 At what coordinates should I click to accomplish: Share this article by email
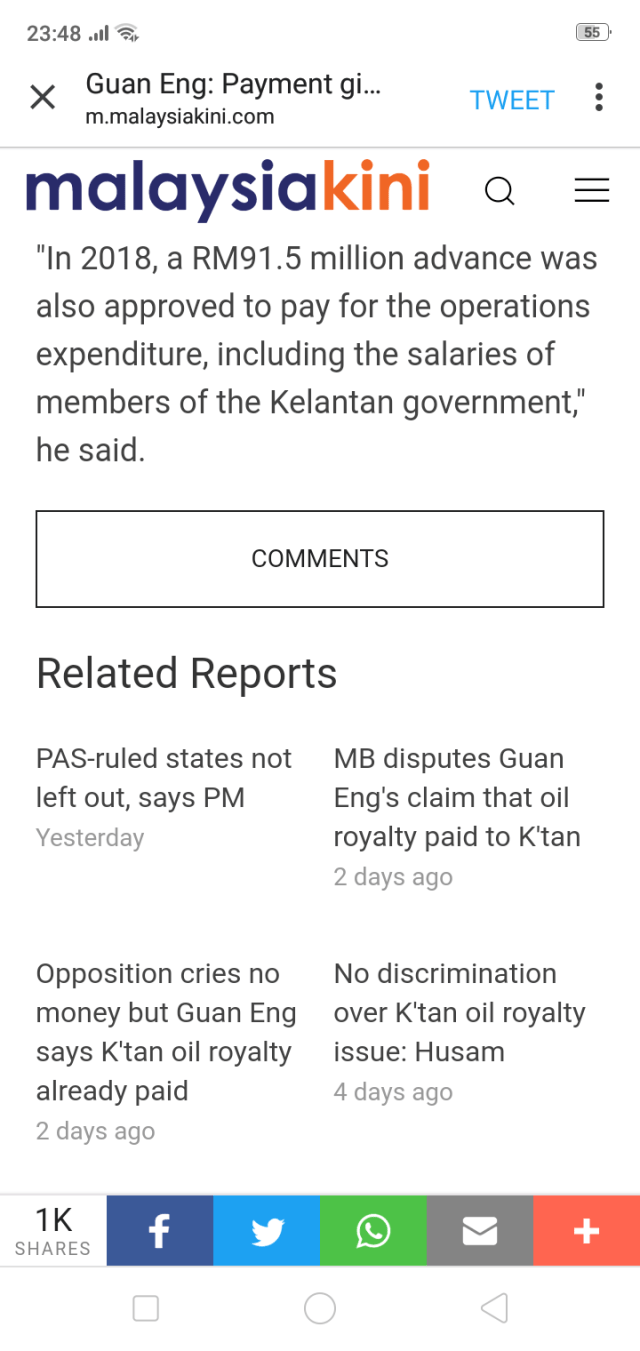click(480, 1231)
